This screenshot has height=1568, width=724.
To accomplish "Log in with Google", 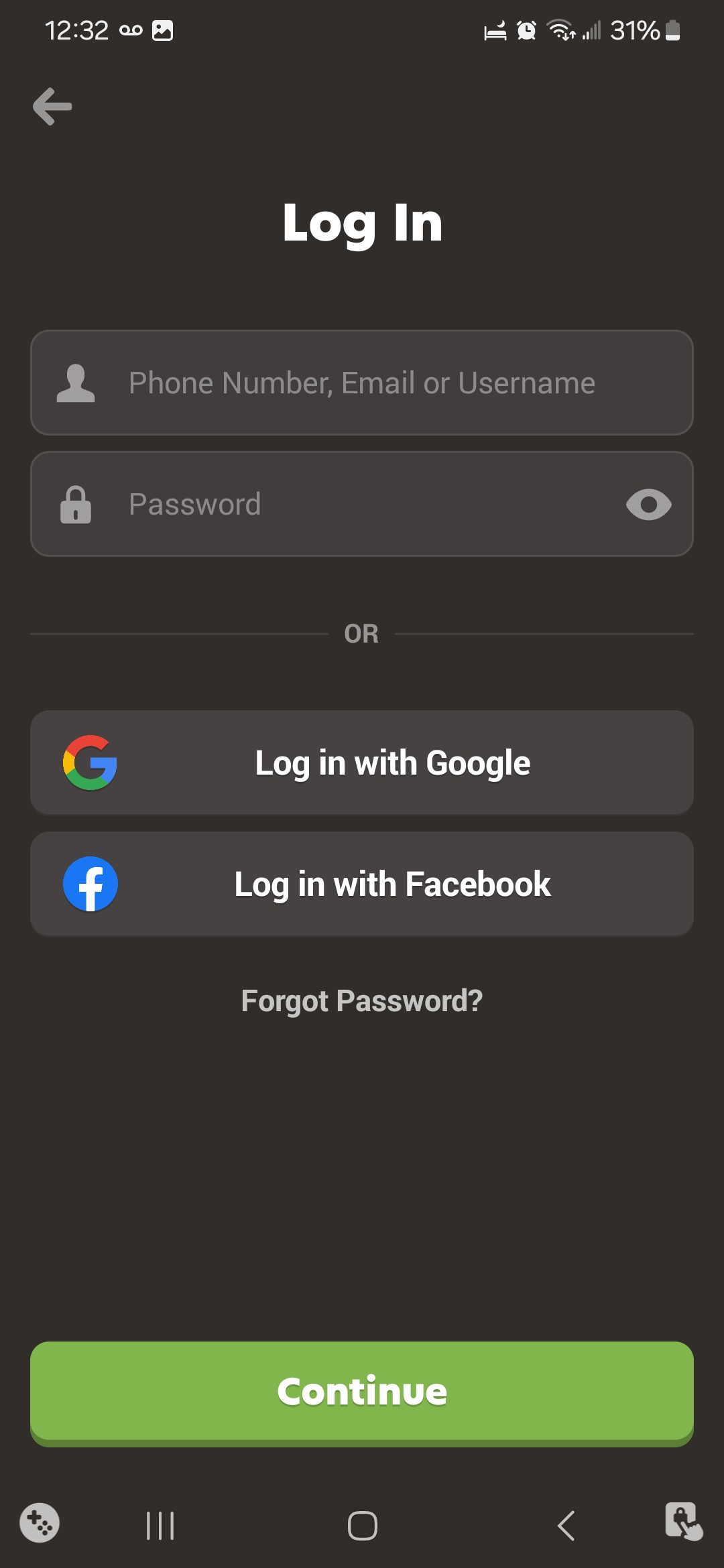I will [362, 763].
